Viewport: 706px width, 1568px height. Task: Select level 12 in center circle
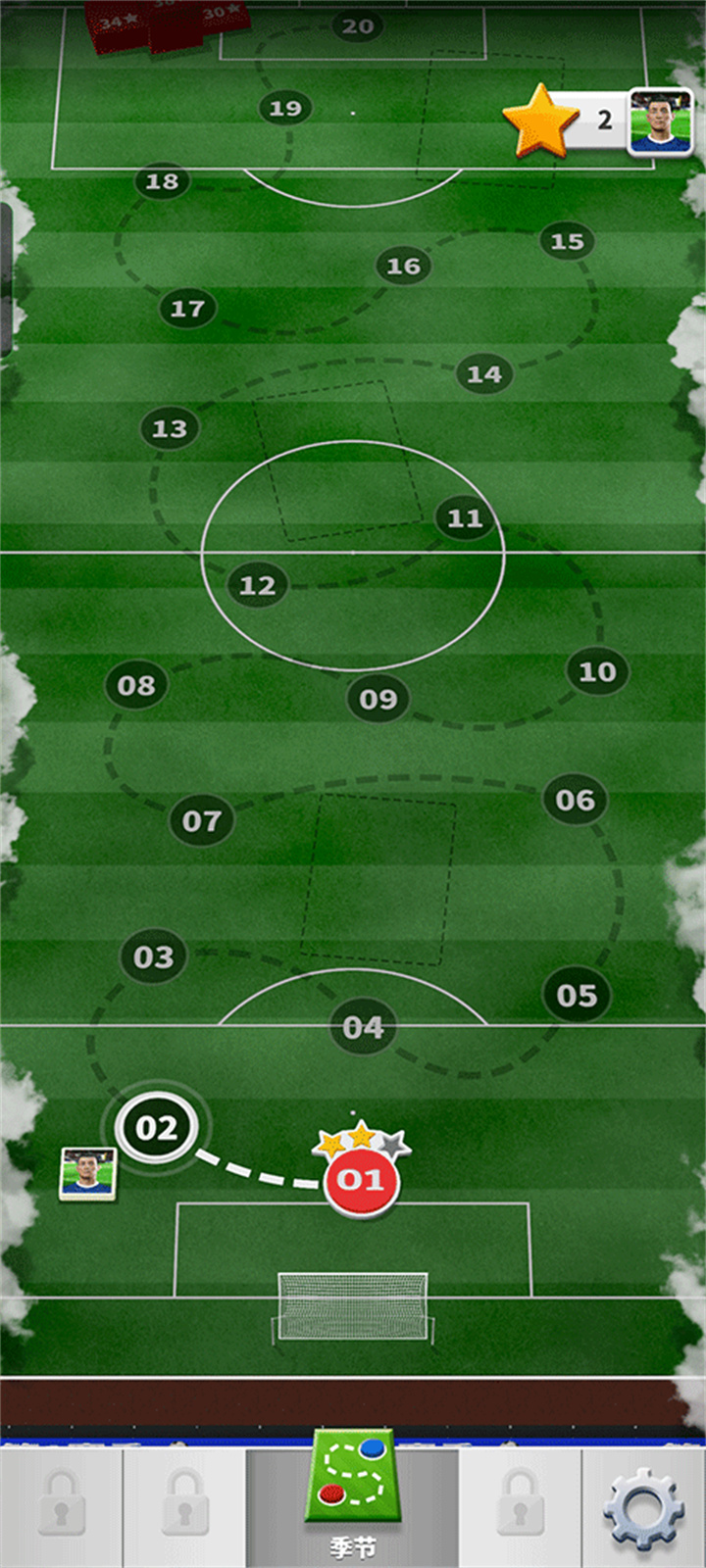[258, 585]
